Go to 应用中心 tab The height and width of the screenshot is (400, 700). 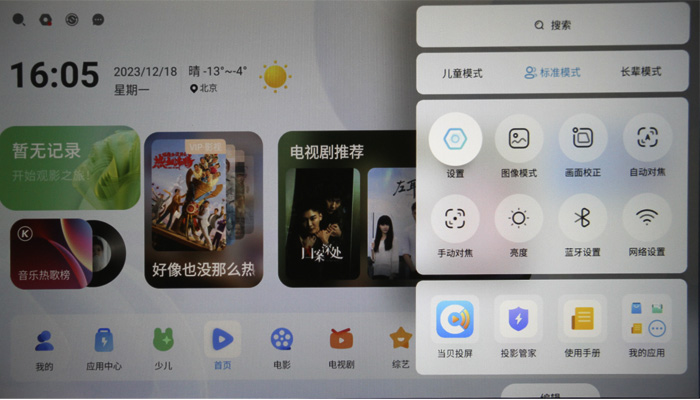coord(103,346)
